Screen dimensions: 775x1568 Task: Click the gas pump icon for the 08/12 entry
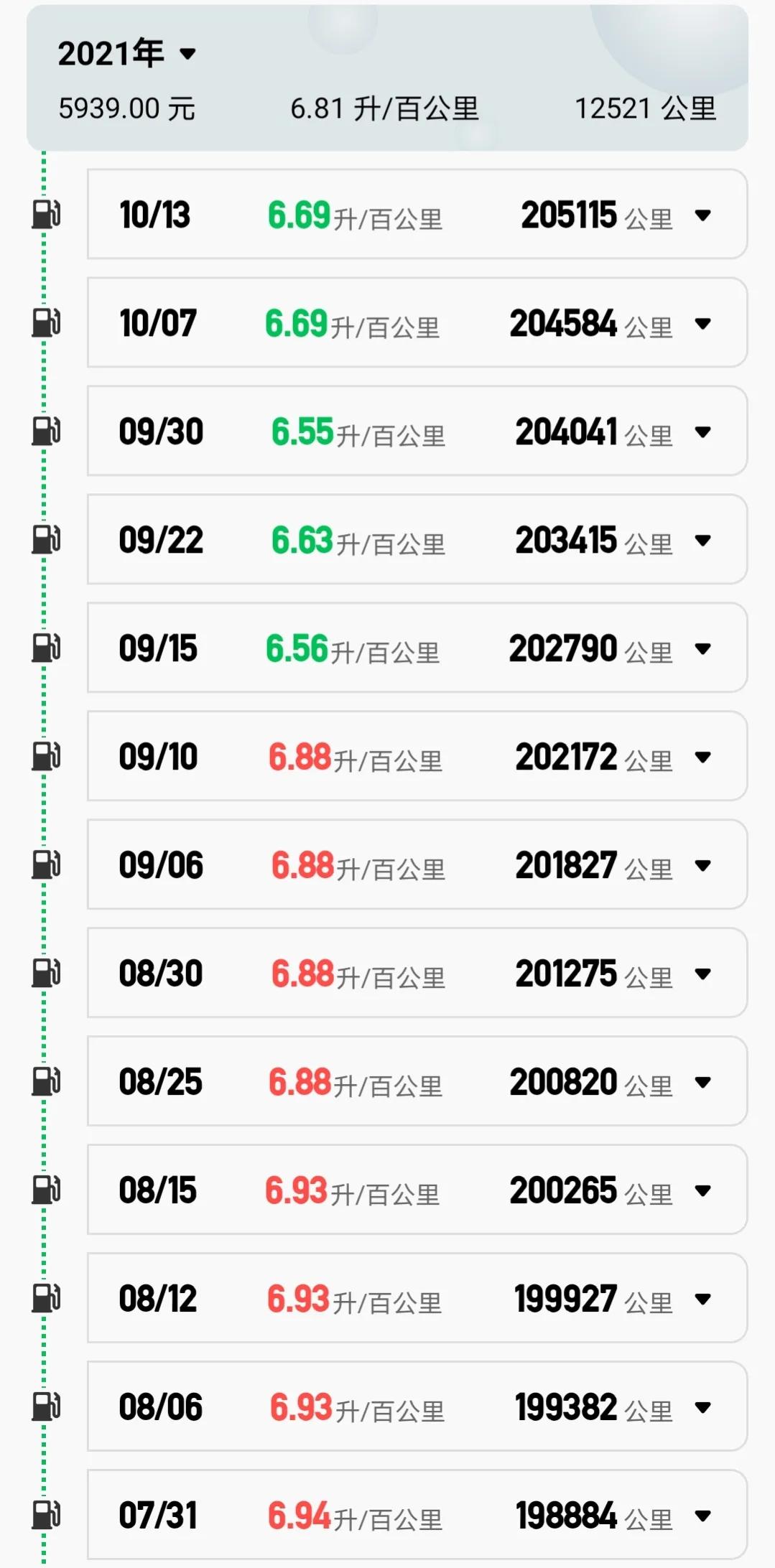coord(45,1299)
